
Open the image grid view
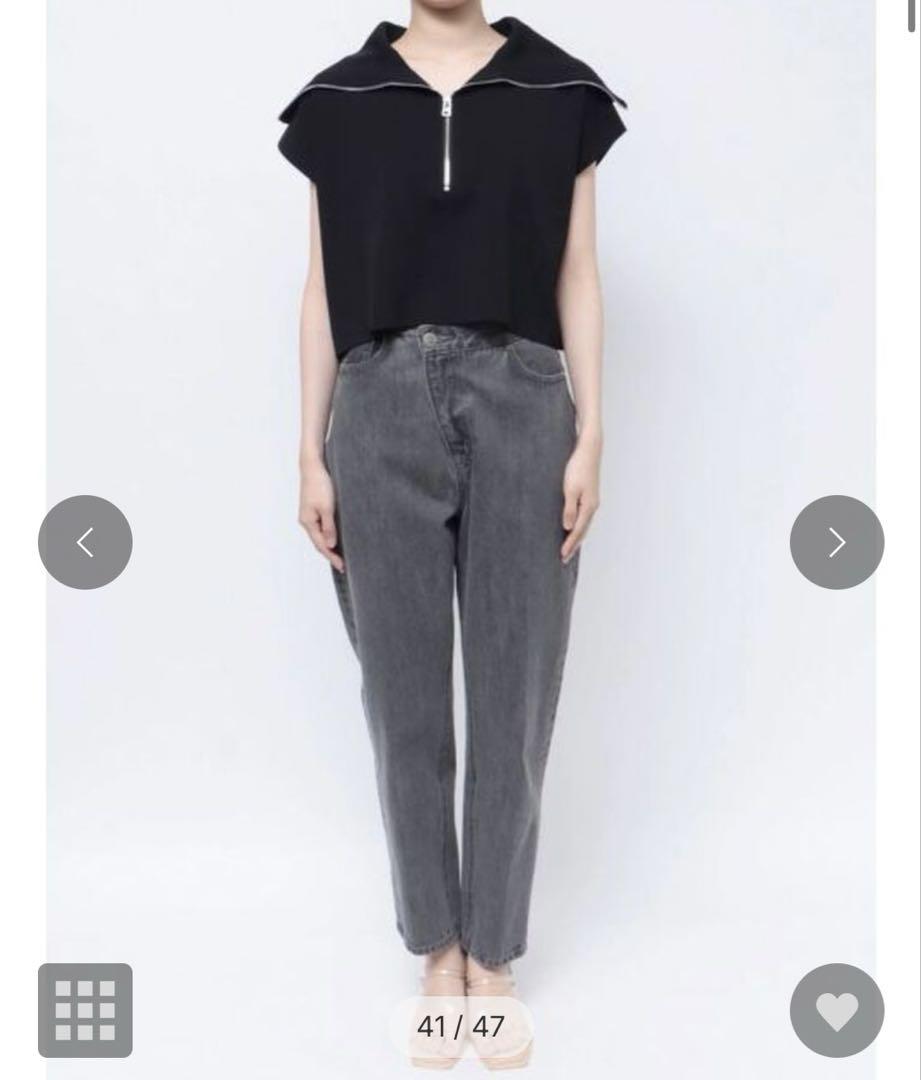click(x=85, y=1010)
